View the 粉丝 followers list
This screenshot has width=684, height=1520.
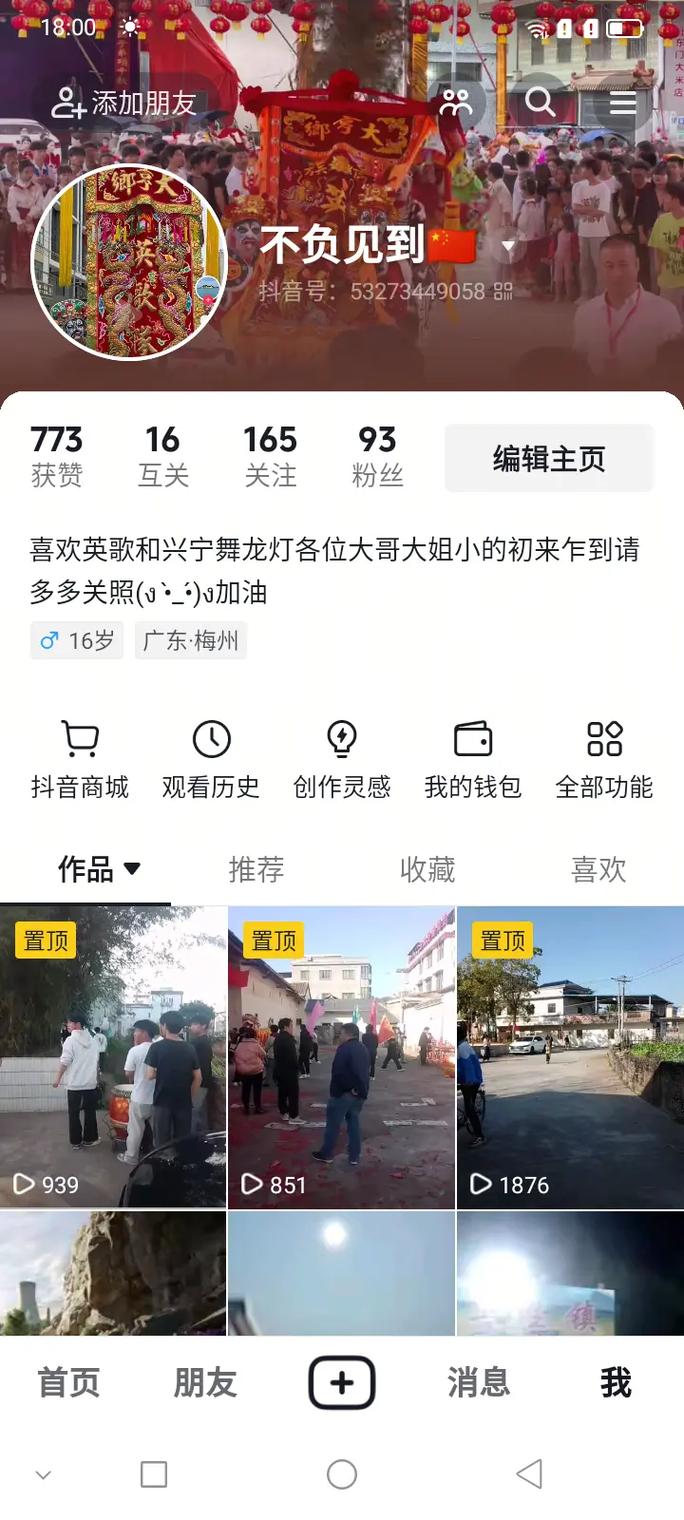click(x=377, y=456)
